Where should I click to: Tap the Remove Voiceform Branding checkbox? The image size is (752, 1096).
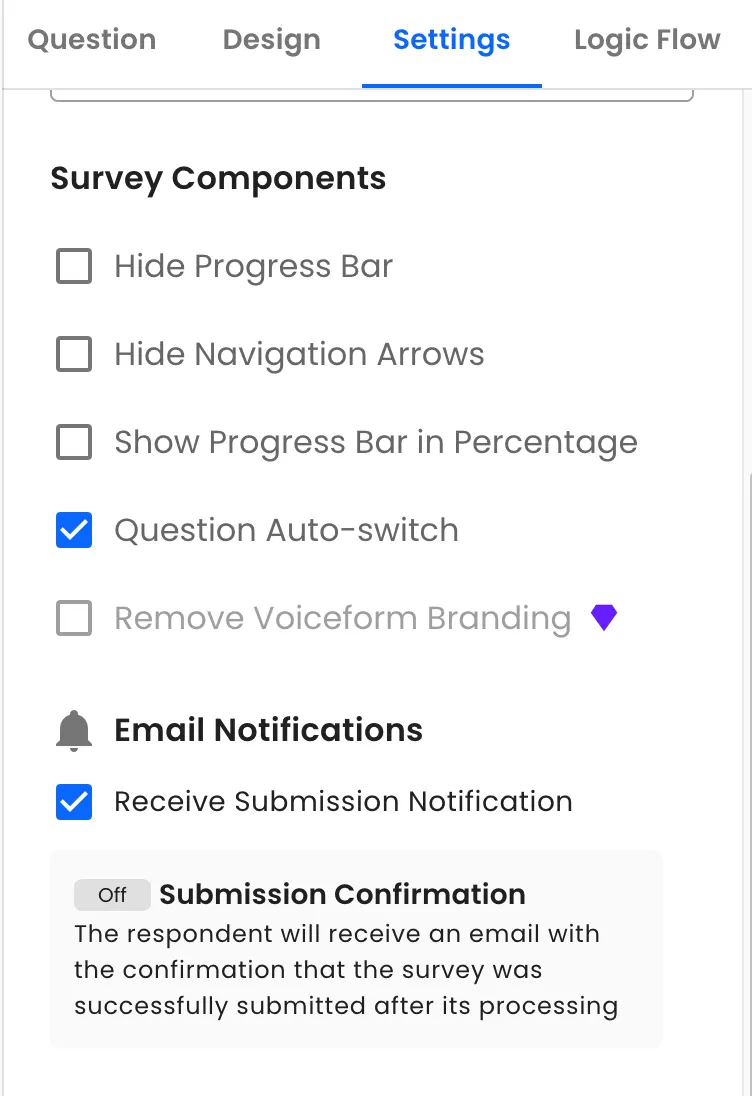(74, 619)
